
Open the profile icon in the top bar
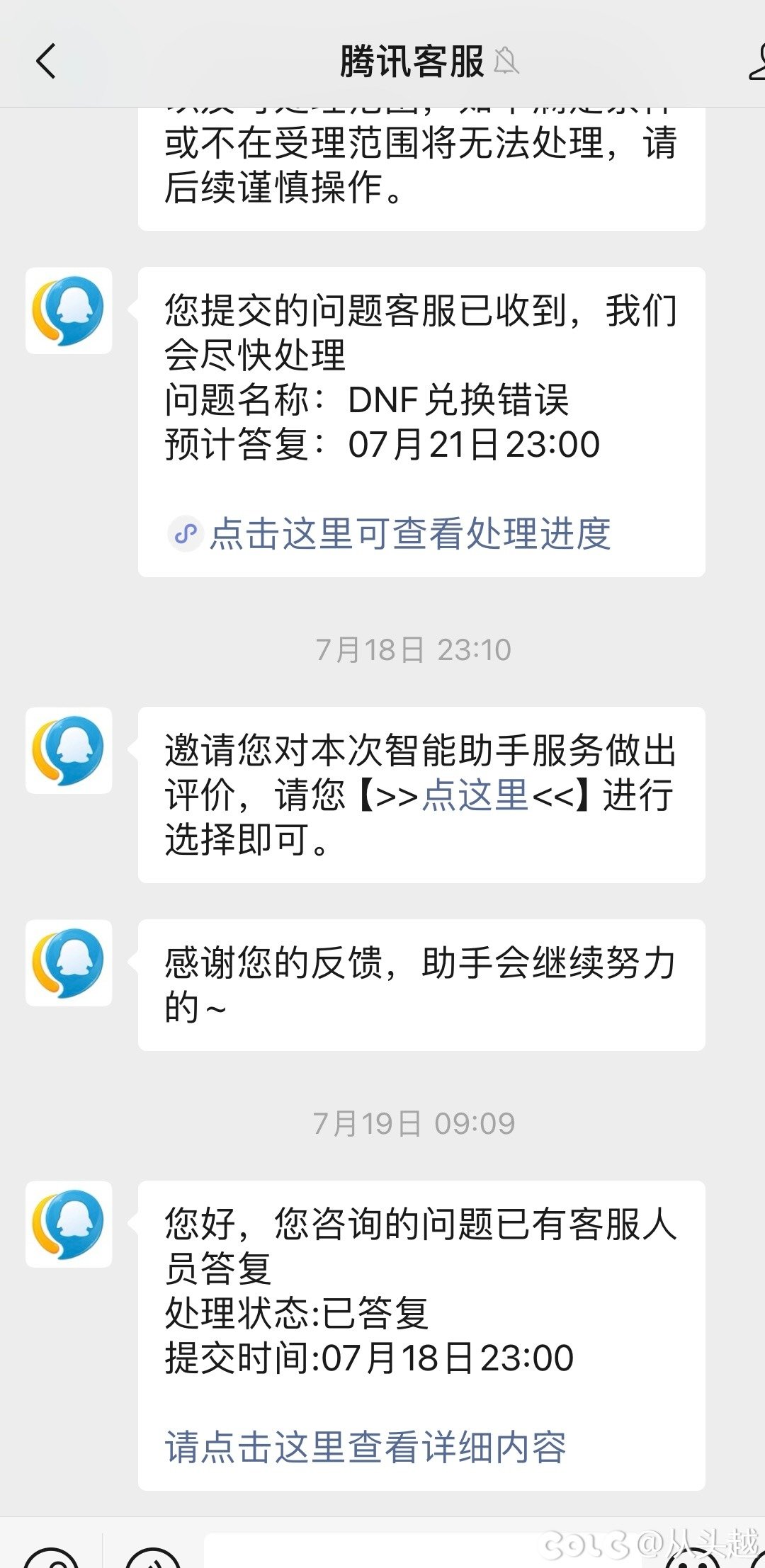tap(757, 61)
